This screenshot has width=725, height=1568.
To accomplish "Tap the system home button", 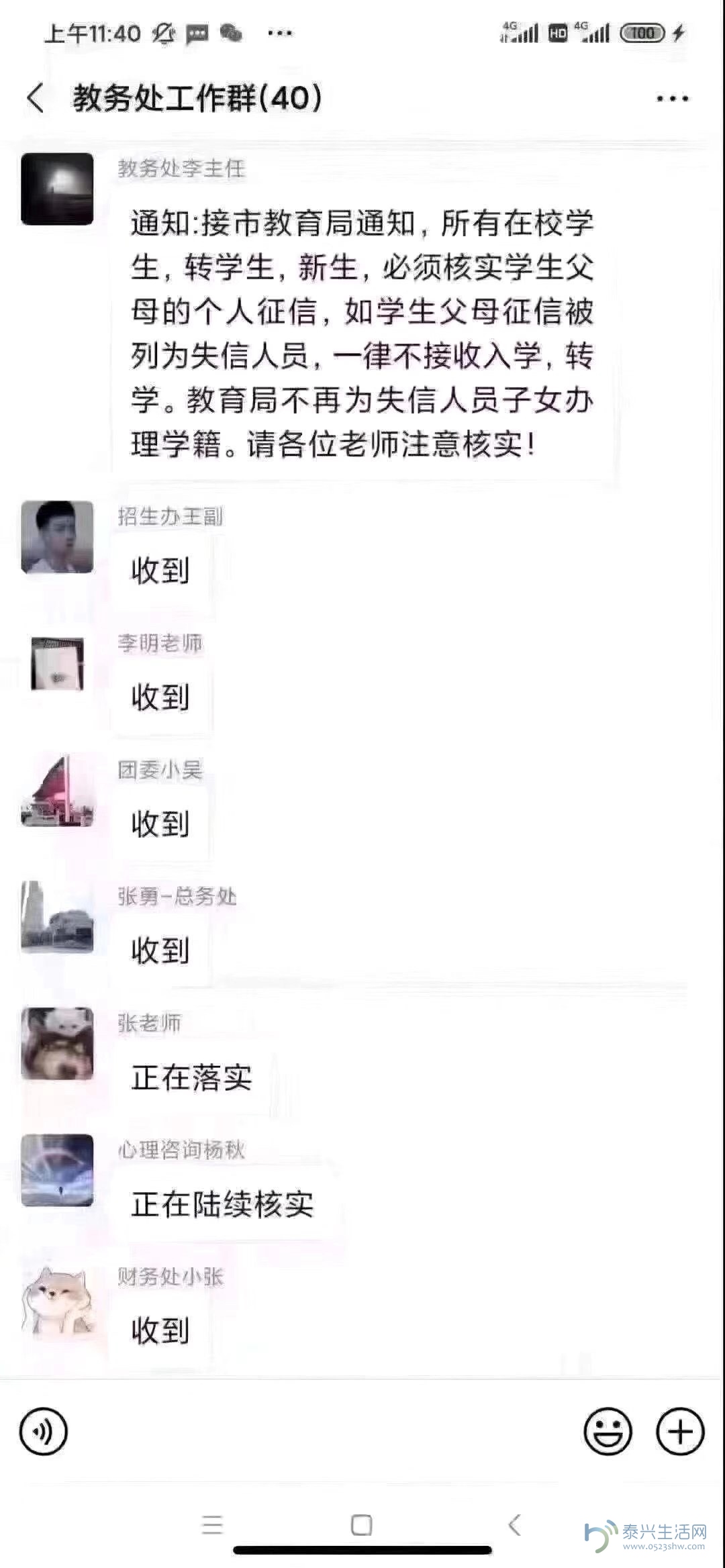I will click(x=362, y=1525).
